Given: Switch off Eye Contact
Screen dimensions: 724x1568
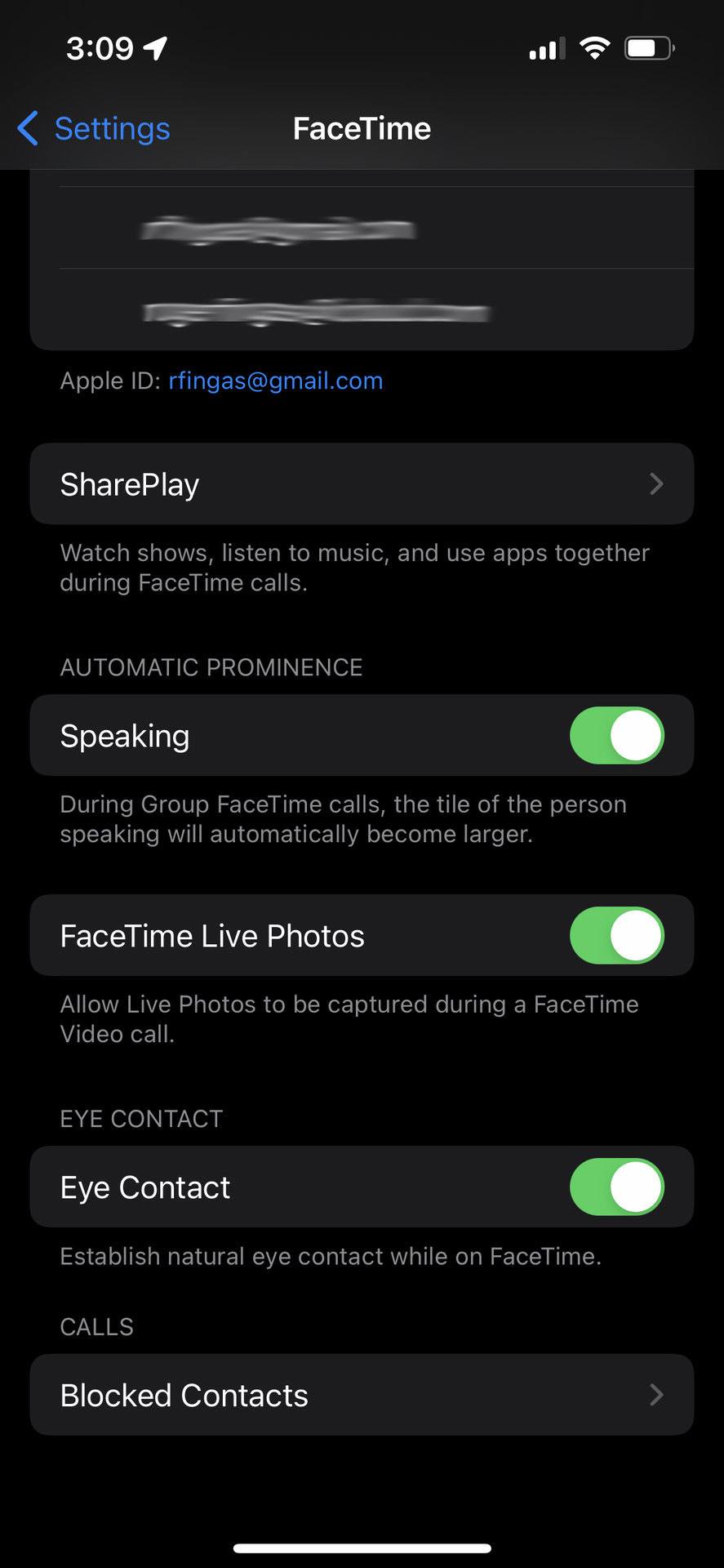Looking at the screenshot, I should coord(616,1187).
